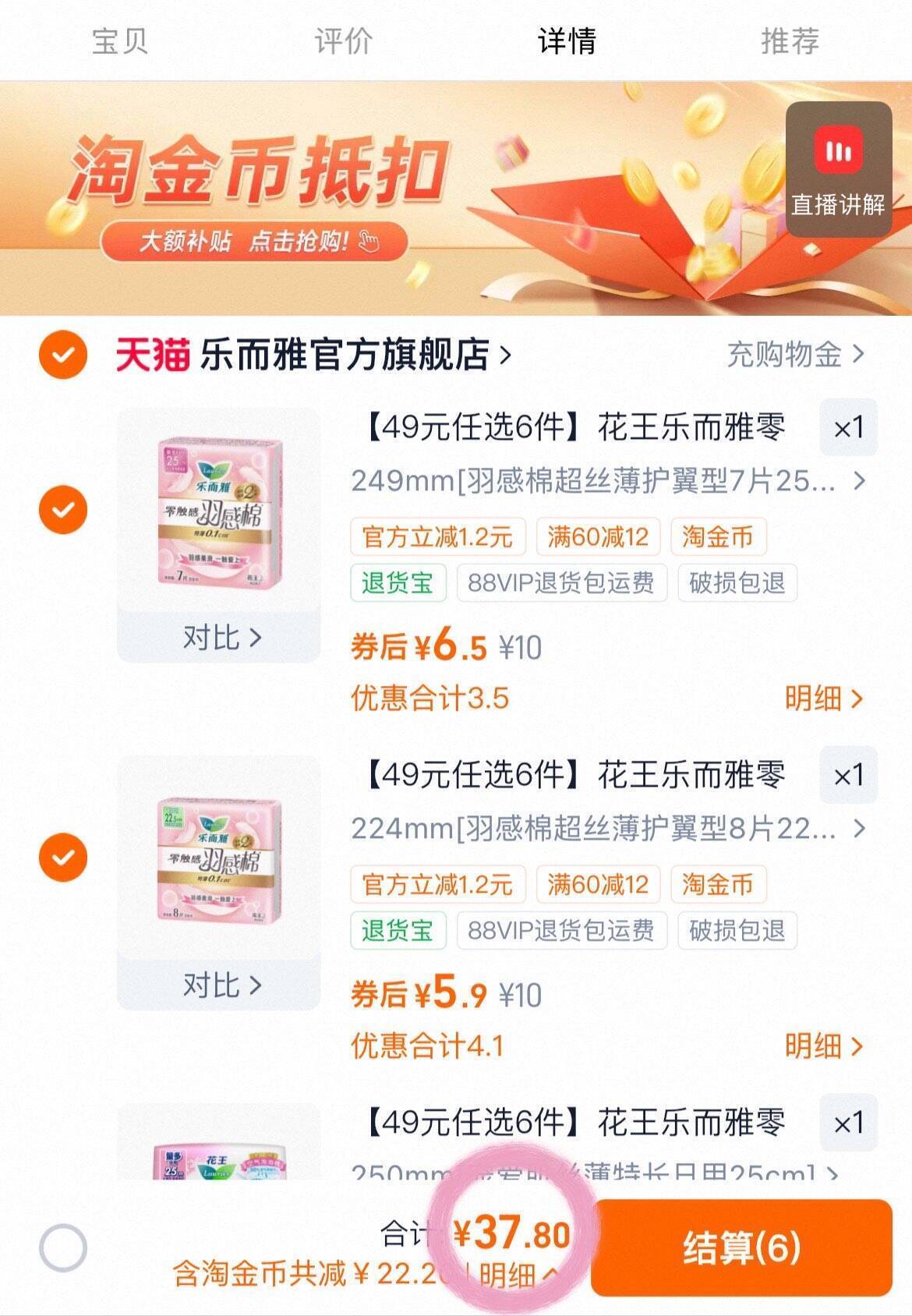The image size is (912, 1316).
Task: Adjust the ×1 quantity of the 249mm item
Action: (848, 427)
